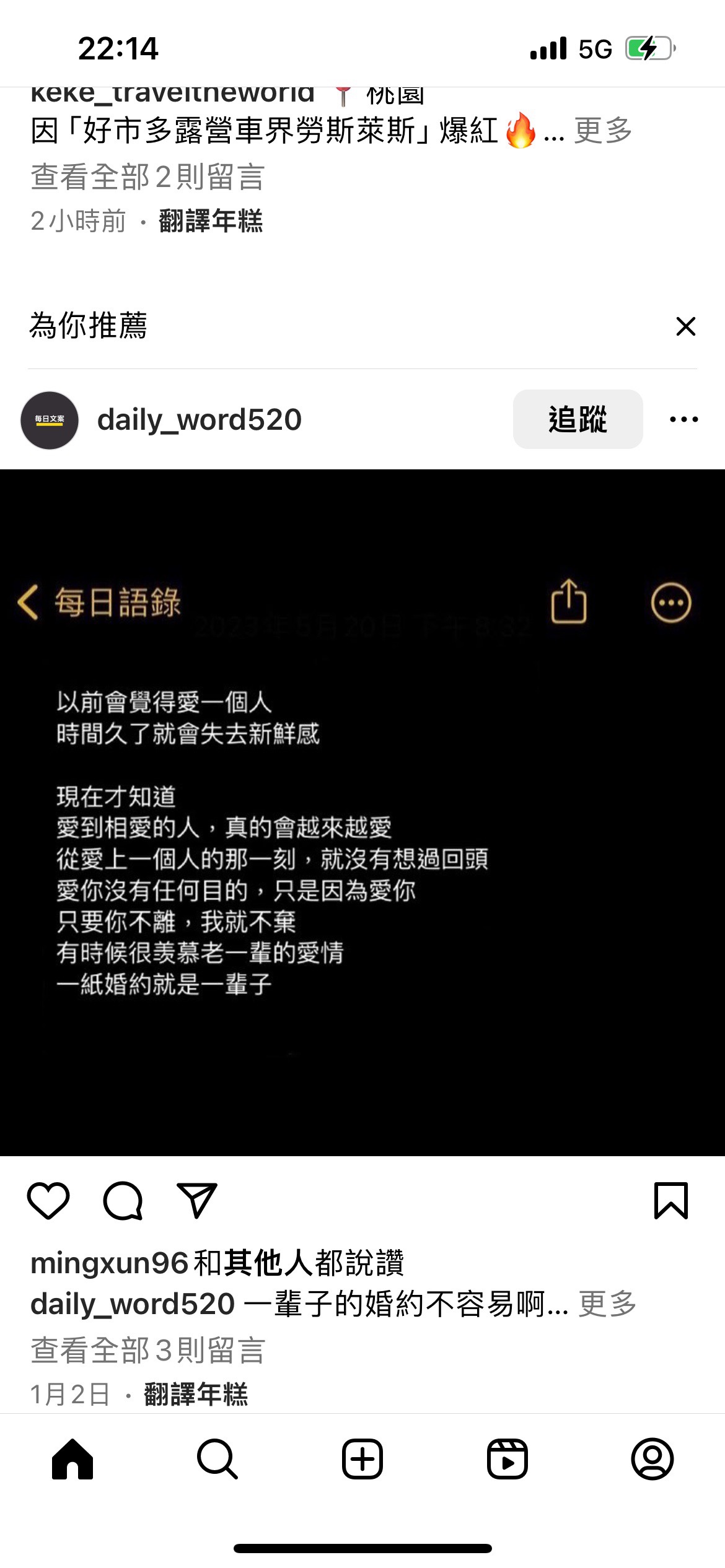Screen dimensions: 725x1568
Task: Dismiss the 為你推薦 suggestion section
Action: click(x=685, y=326)
